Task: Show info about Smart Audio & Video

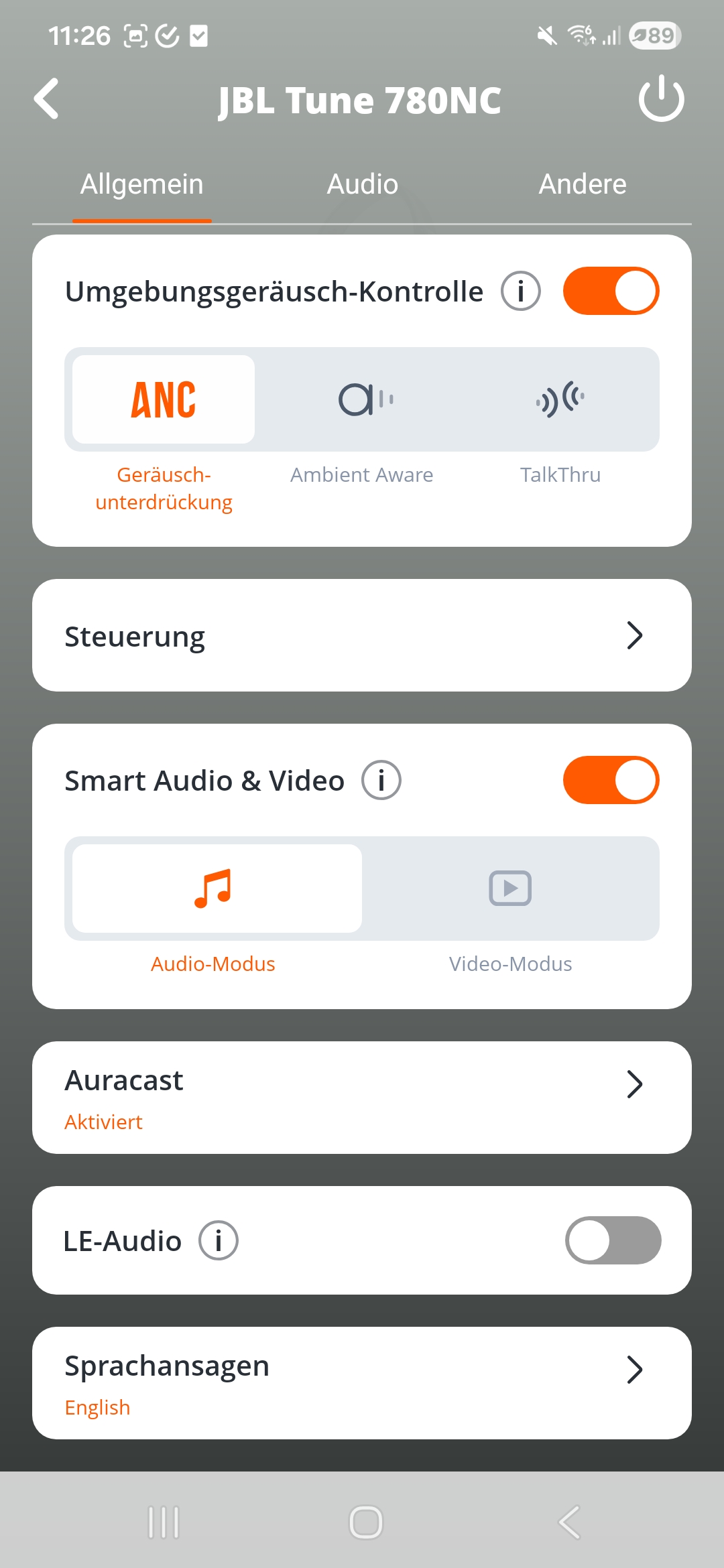Action: tap(381, 781)
